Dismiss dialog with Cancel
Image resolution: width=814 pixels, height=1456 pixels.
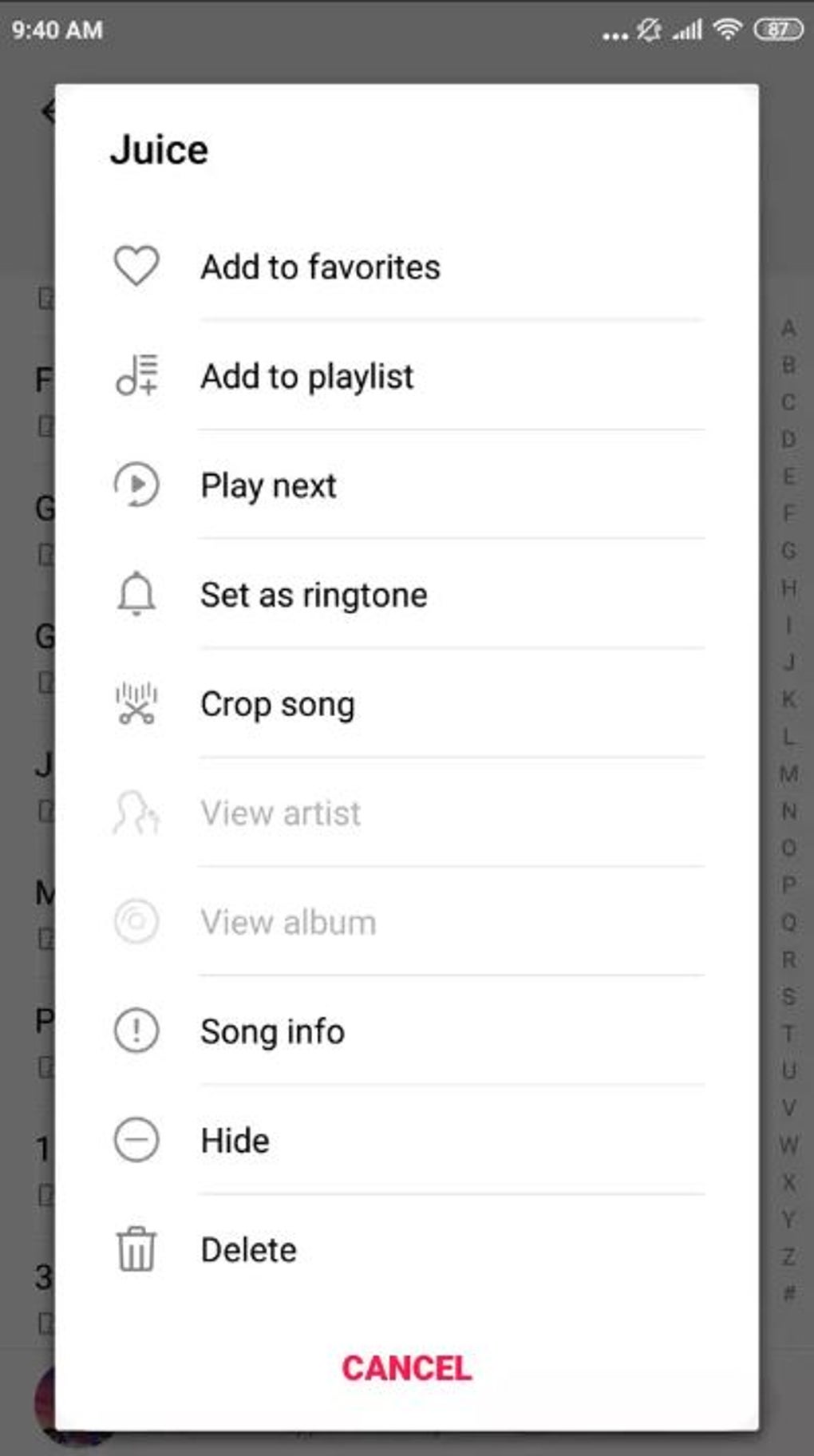[x=407, y=1368]
